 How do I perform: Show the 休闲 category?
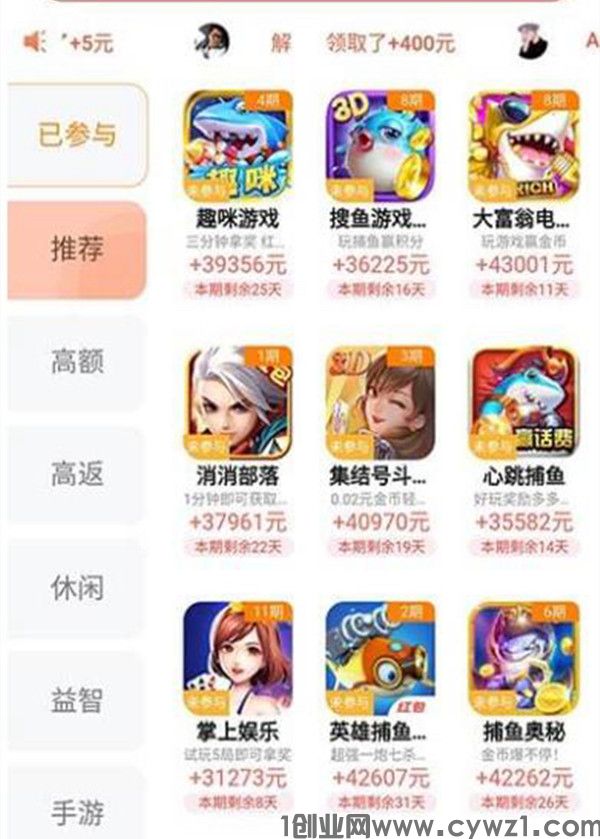(x=77, y=586)
